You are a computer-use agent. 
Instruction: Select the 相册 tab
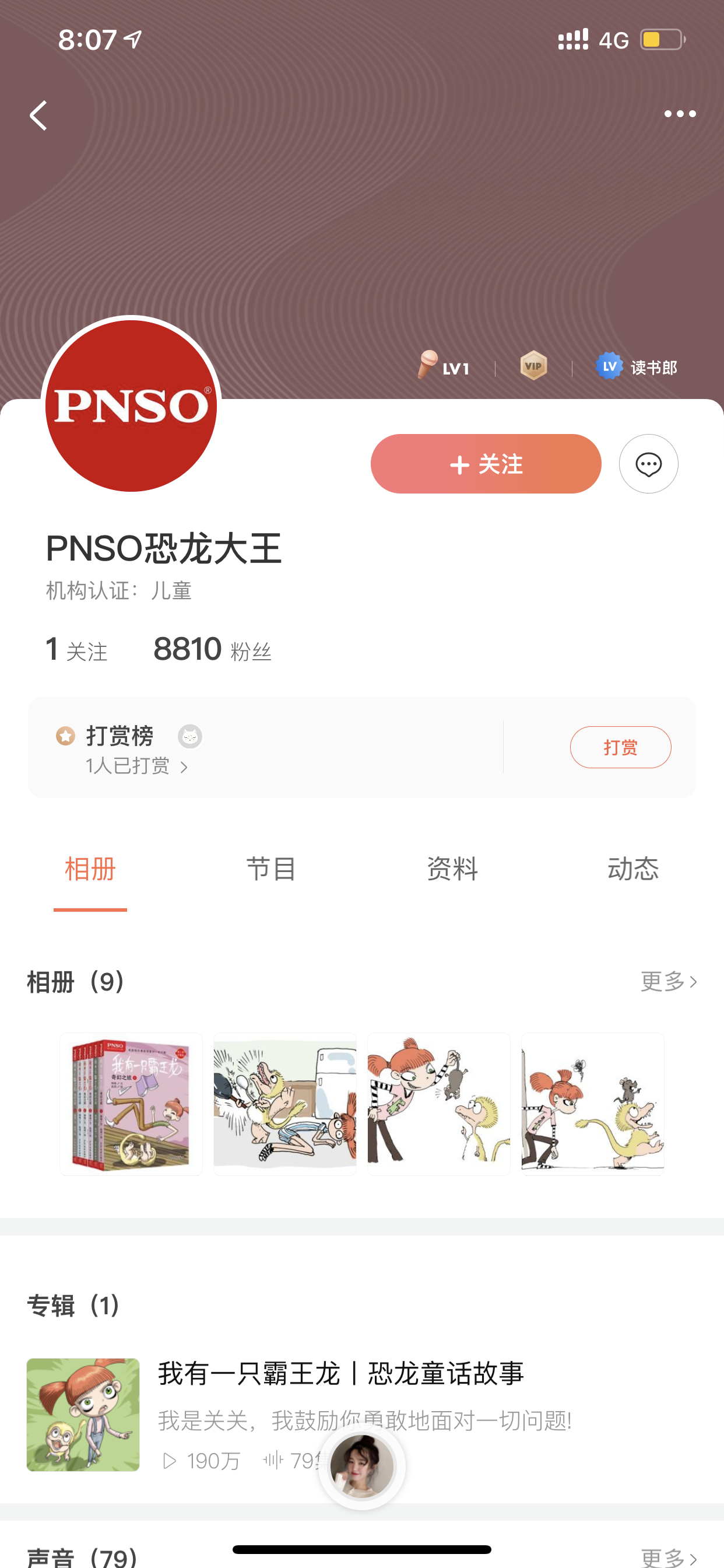[90, 868]
